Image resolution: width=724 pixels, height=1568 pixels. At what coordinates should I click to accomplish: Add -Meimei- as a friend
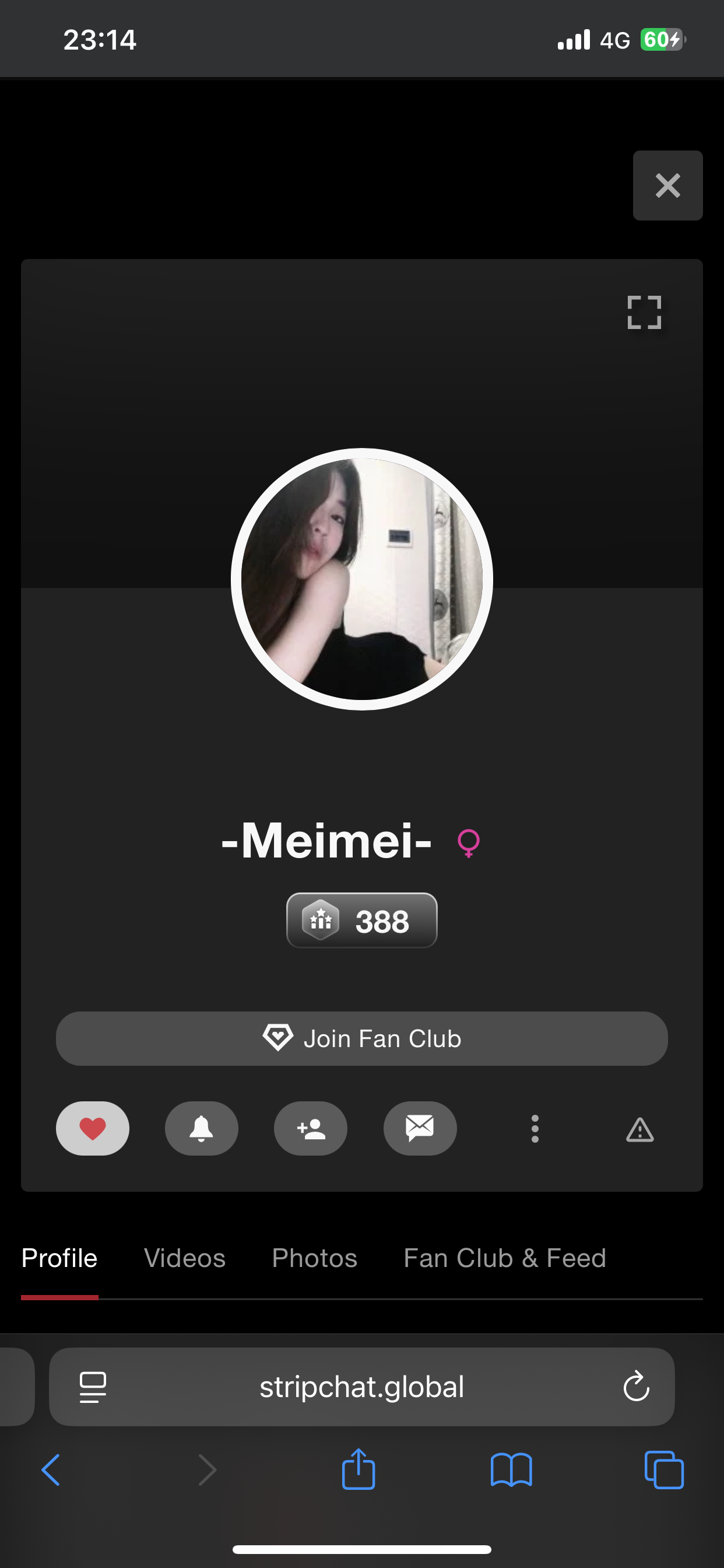[311, 1129]
